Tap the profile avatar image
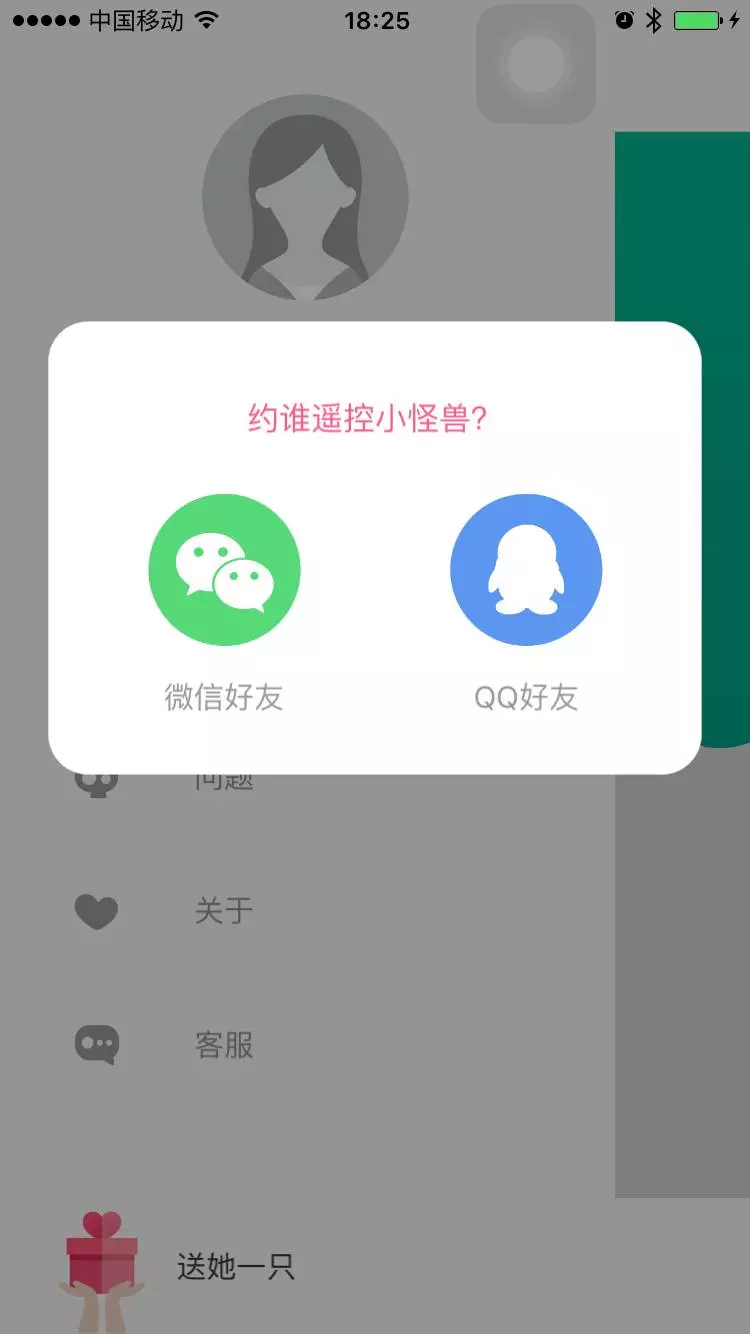The height and width of the screenshot is (1334, 750). (x=306, y=198)
